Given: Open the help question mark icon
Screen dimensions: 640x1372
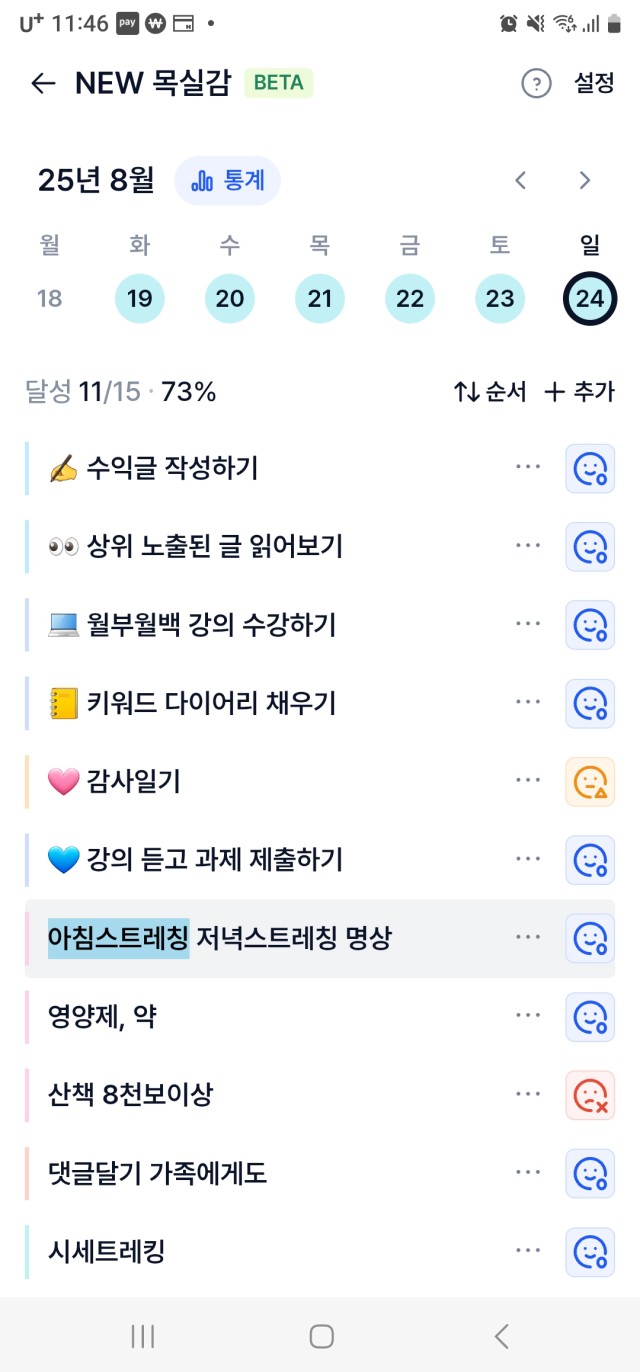Looking at the screenshot, I should 537,83.
